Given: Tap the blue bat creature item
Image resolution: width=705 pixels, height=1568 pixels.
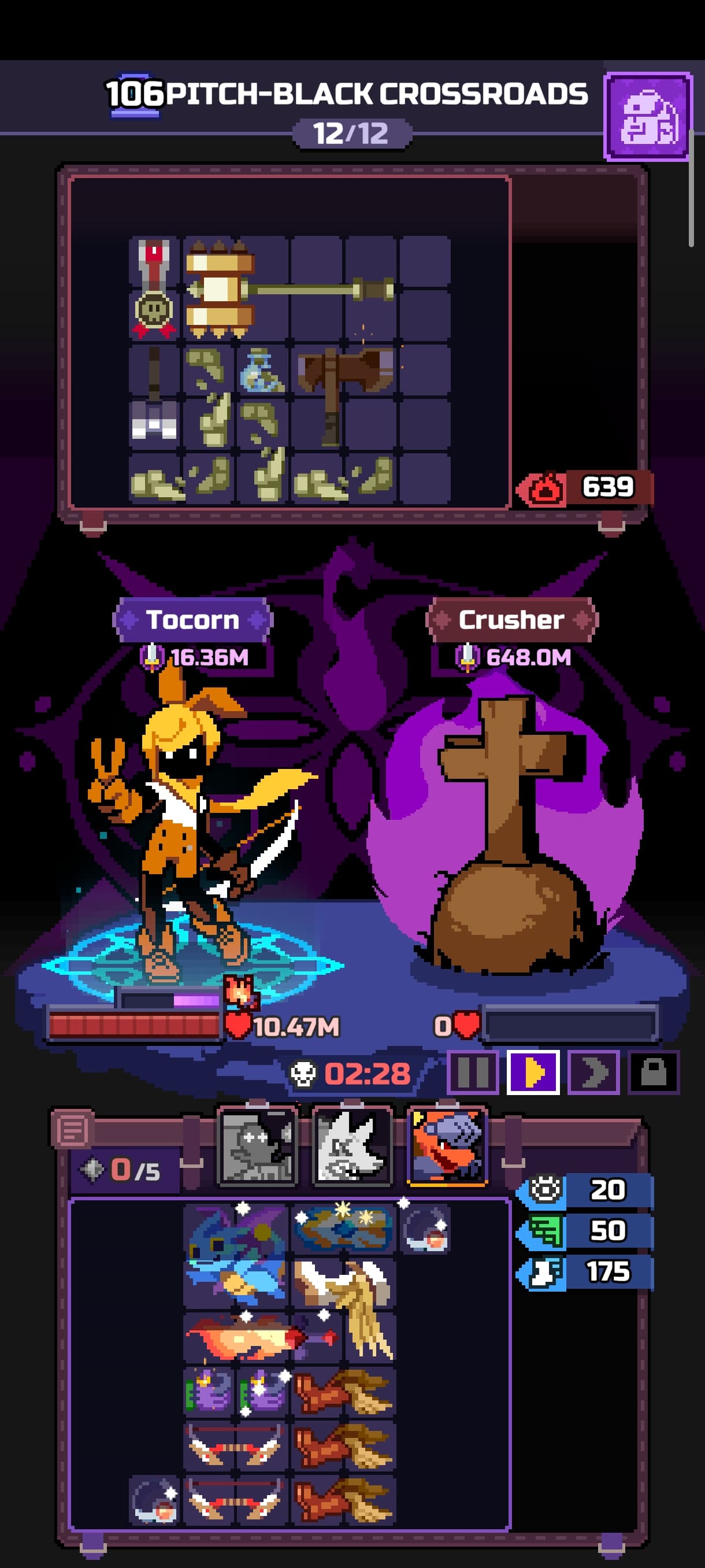Looking at the screenshot, I should (x=236, y=1255).
